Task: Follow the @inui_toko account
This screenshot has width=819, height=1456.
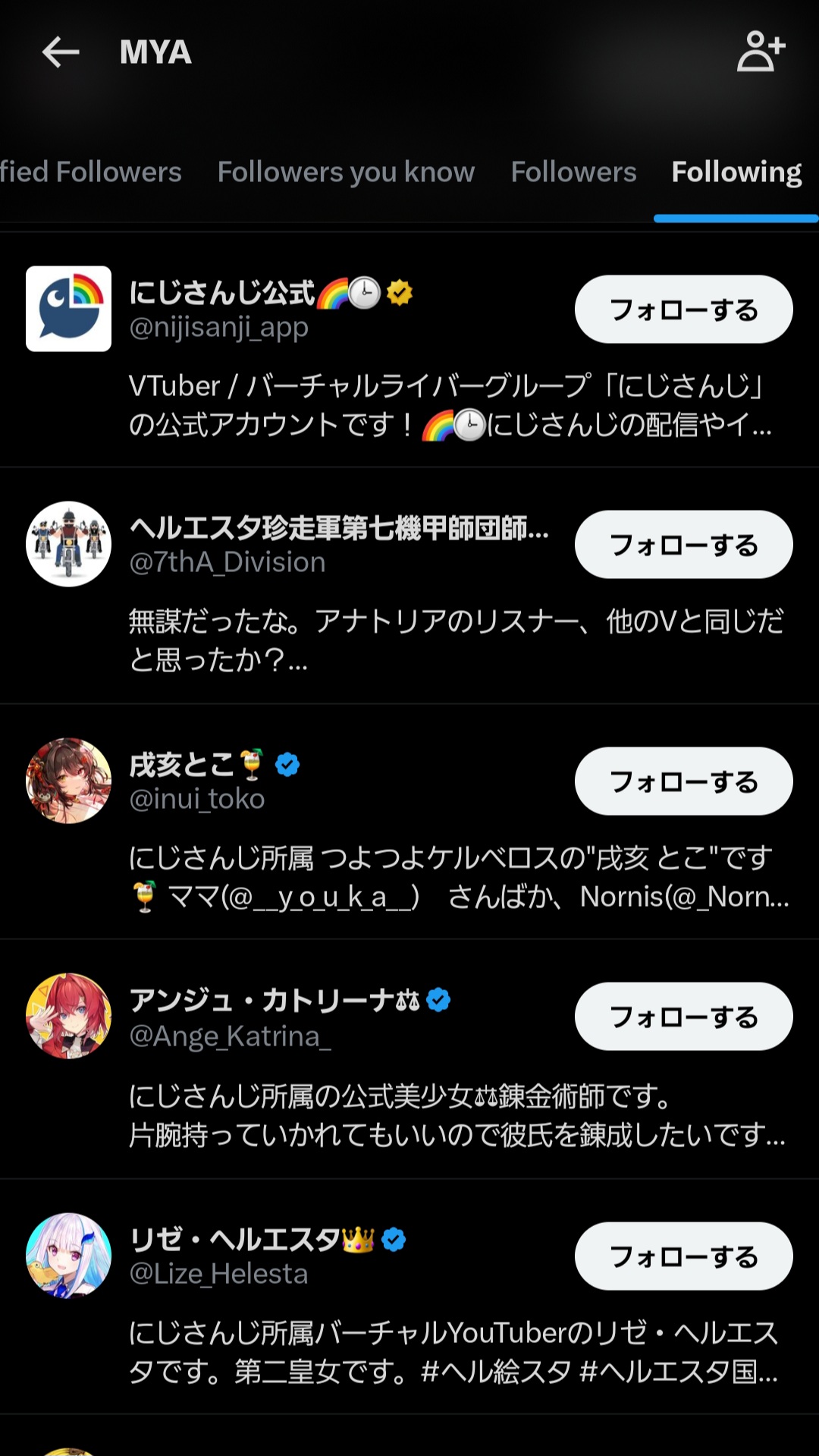Action: coord(683,781)
